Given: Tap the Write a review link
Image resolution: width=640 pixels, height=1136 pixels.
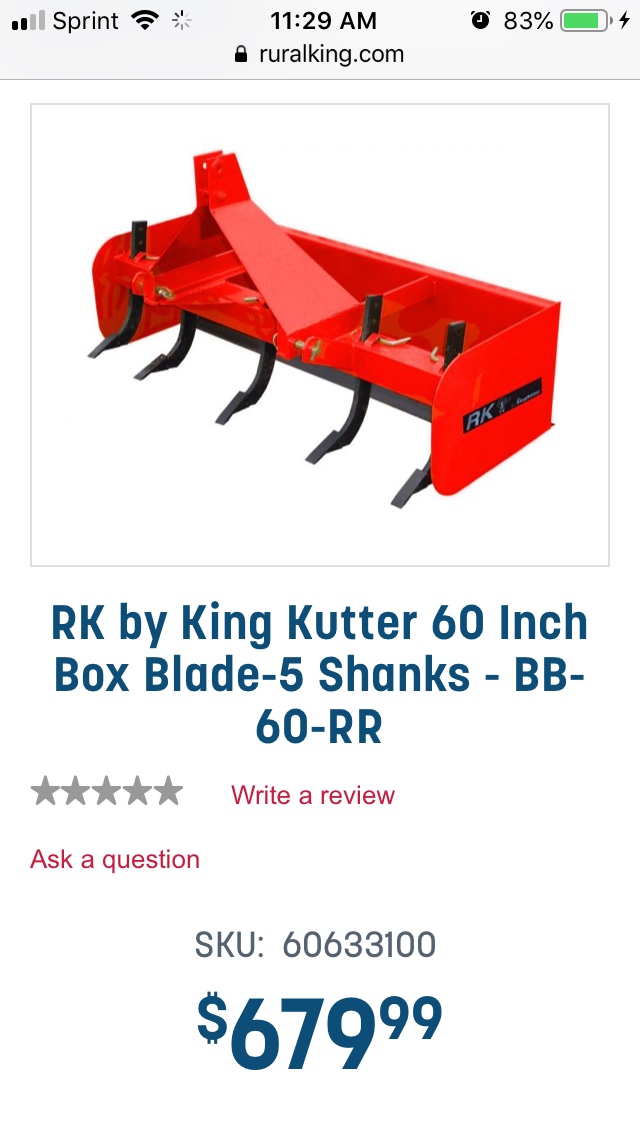Looking at the screenshot, I should click(x=313, y=795).
